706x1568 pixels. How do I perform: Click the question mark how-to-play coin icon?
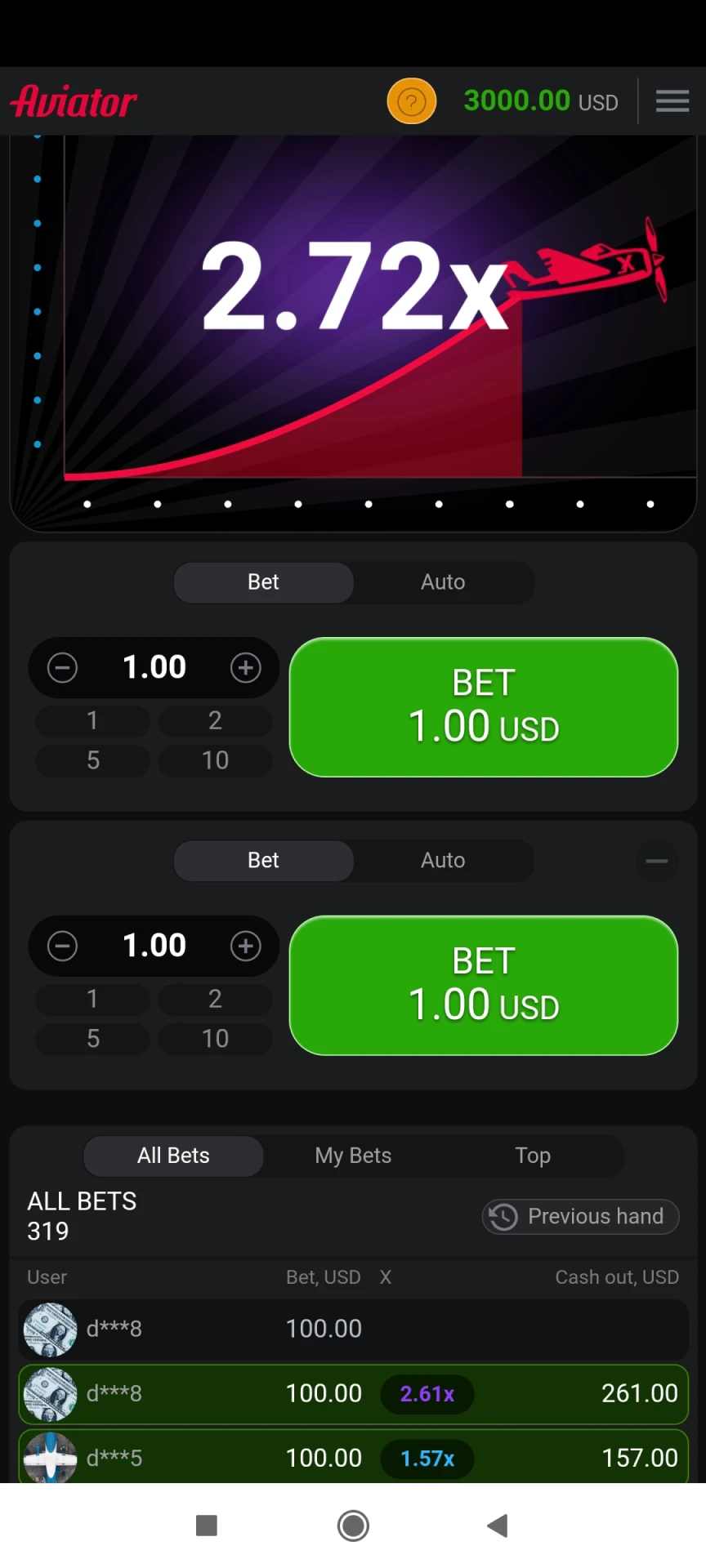pyautogui.click(x=411, y=100)
